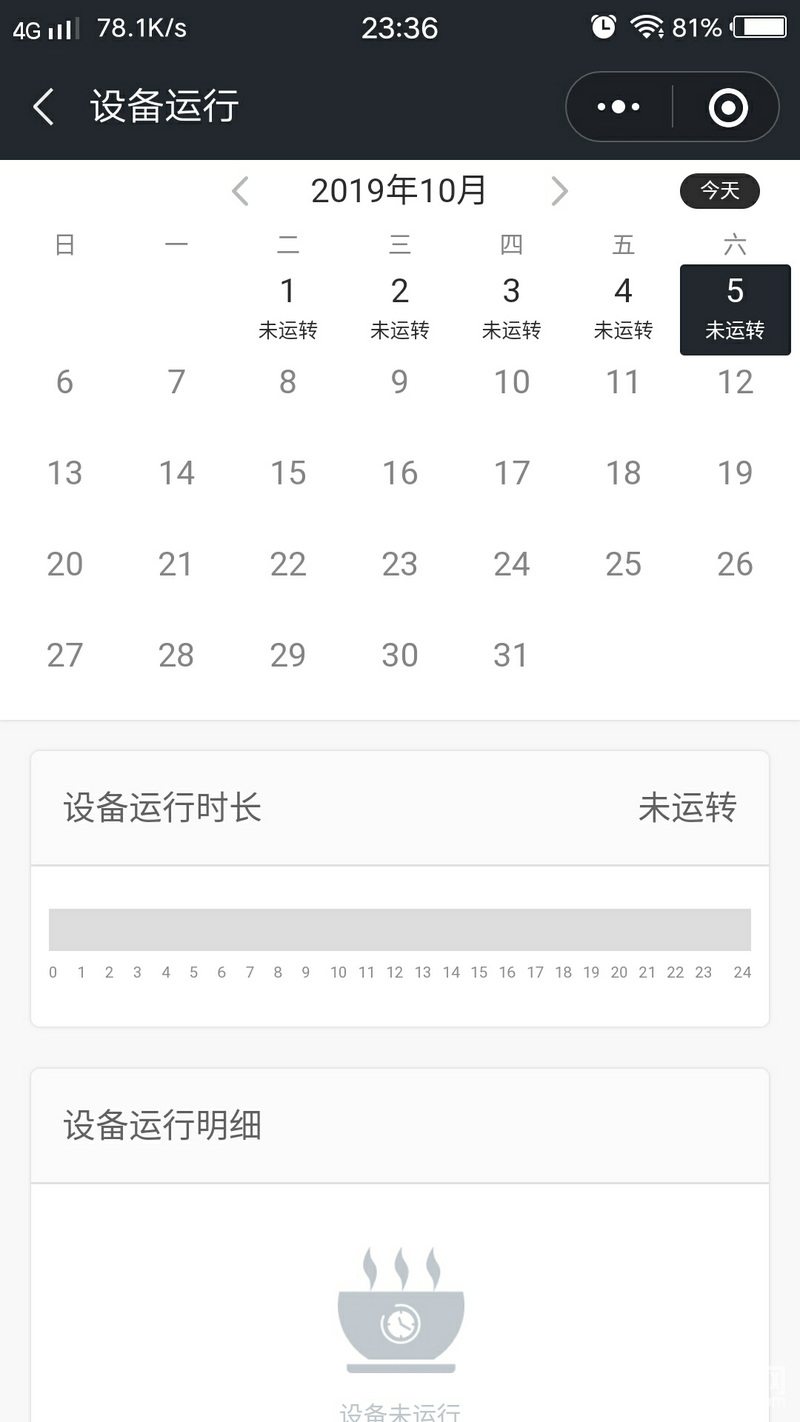Select October 2 in calendar
This screenshot has width=800, height=1422.
(400, 309)
